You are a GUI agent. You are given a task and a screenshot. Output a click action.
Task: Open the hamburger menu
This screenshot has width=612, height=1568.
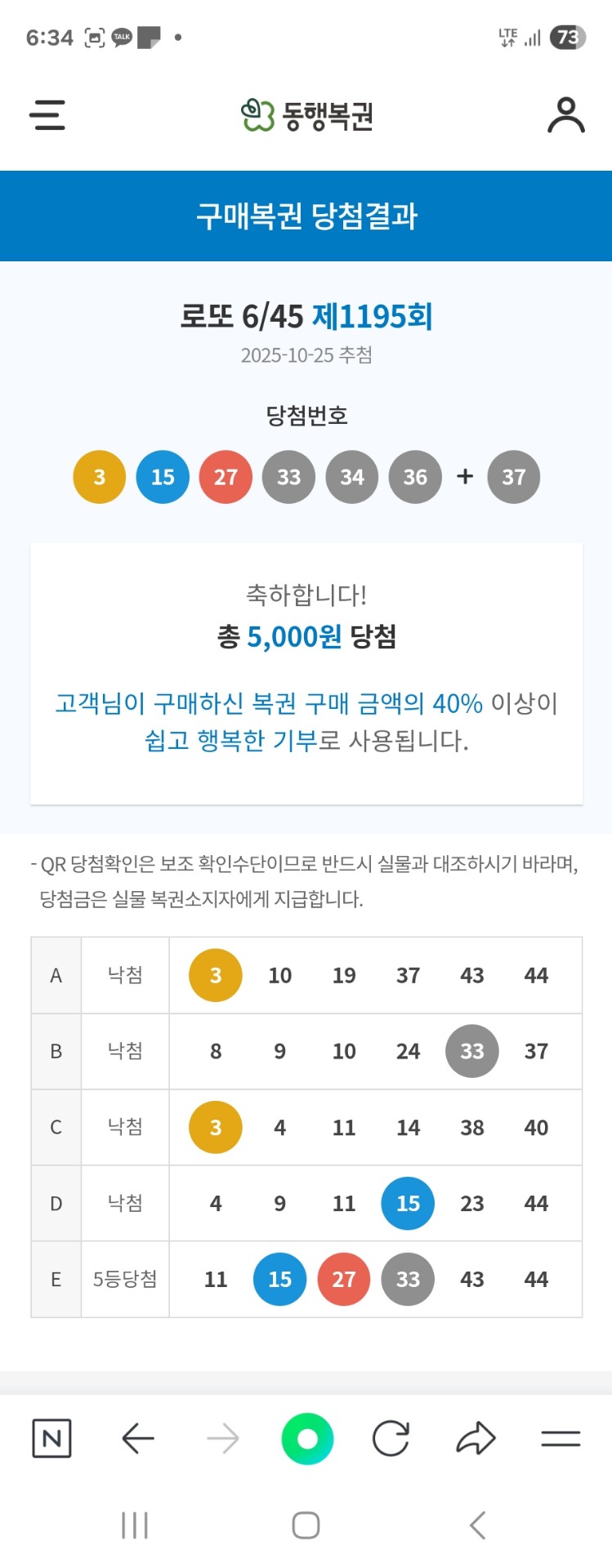[47, 115]
